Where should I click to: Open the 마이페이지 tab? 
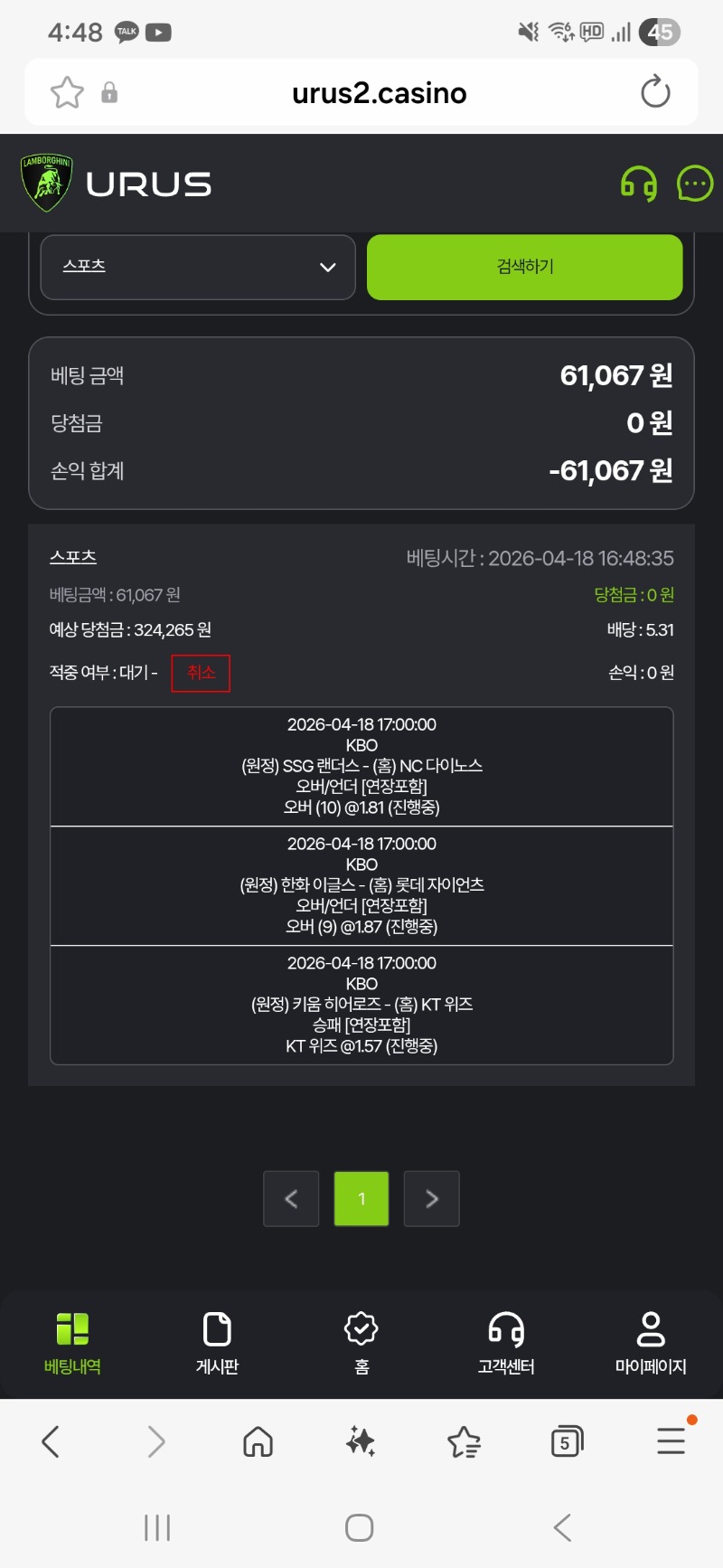(651, 1343)
